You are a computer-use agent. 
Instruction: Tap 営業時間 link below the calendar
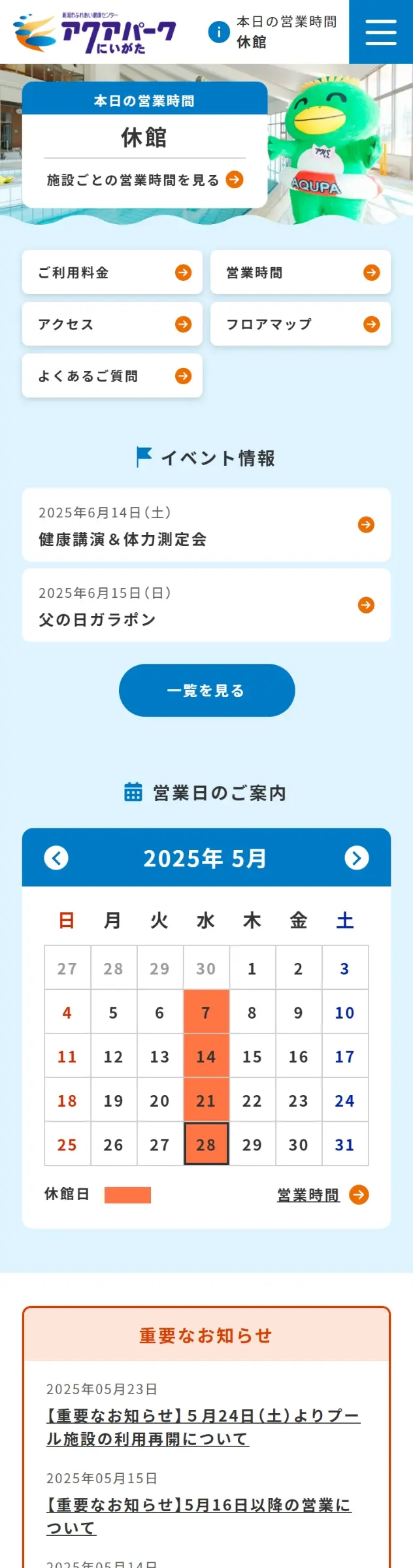pyautogui.click(x=322, y=1195)
